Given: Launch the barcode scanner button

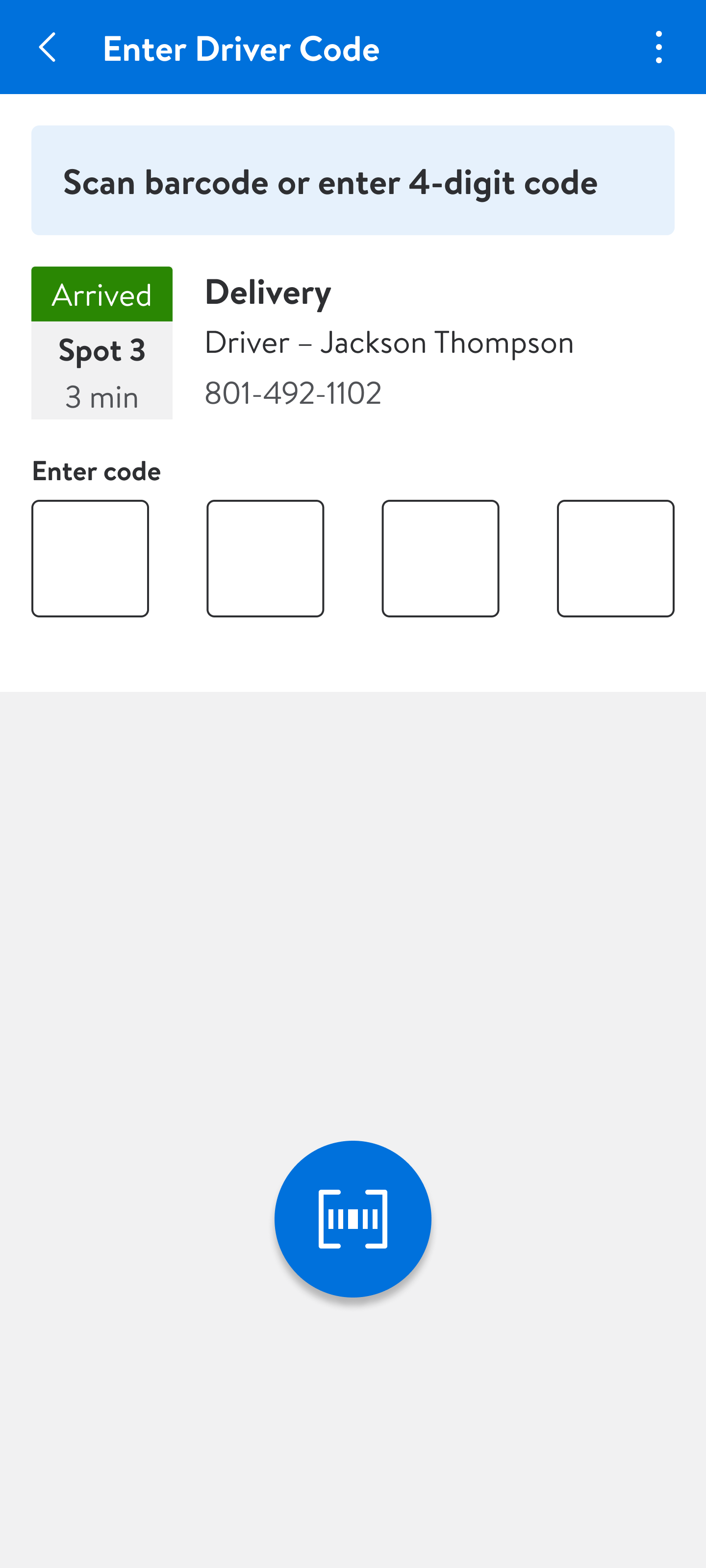Looking at the screenshot, I should pos(353,1219).
